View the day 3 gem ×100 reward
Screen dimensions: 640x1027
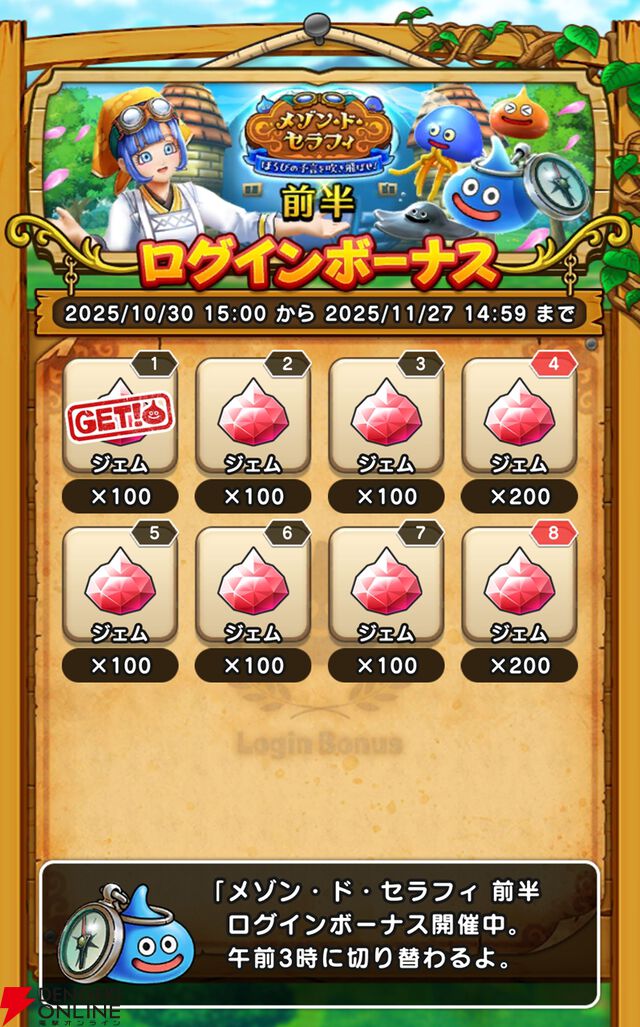[x=386, y=415]
